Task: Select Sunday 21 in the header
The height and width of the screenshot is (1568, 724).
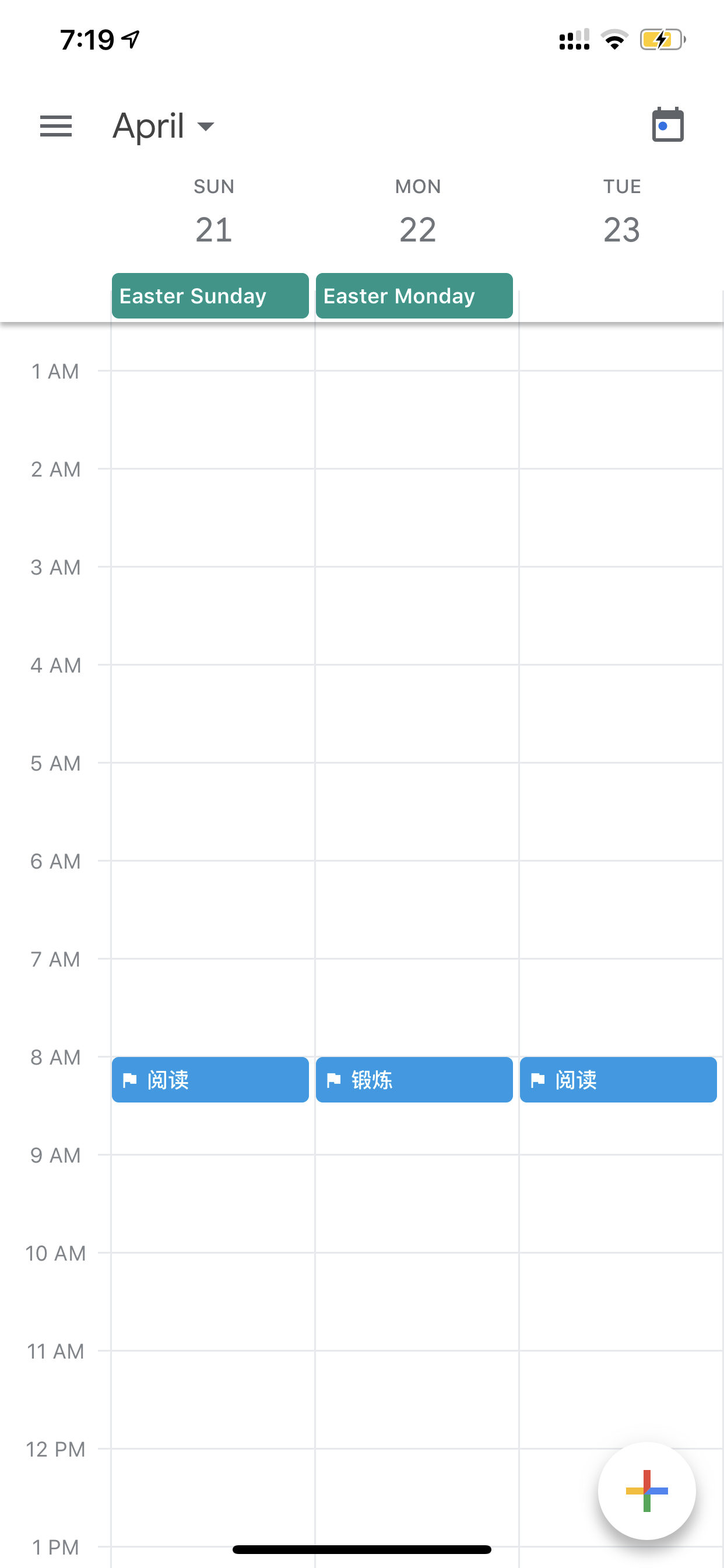Action: pos(213,211)
